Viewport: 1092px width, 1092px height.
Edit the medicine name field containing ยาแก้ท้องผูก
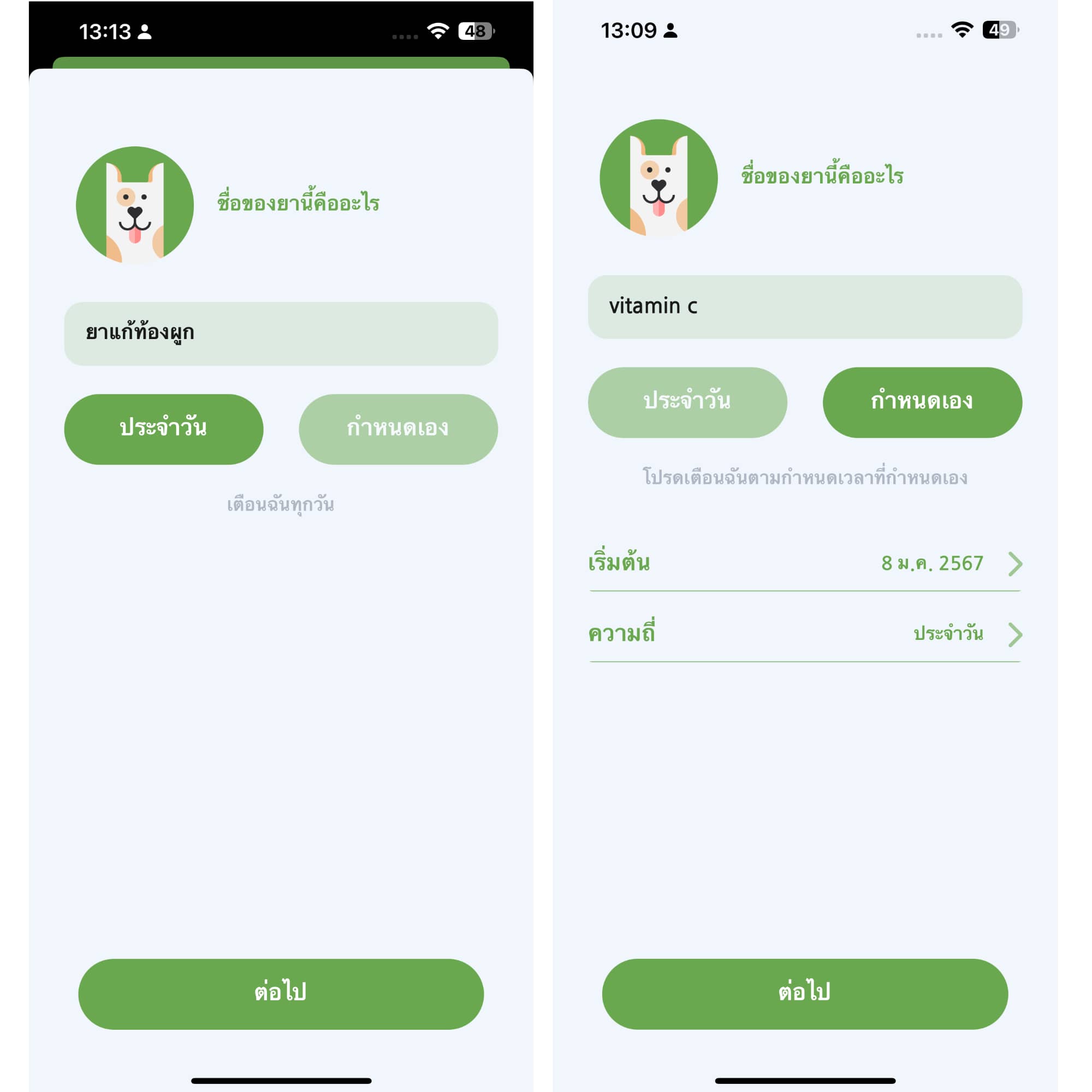coord(281,334)
